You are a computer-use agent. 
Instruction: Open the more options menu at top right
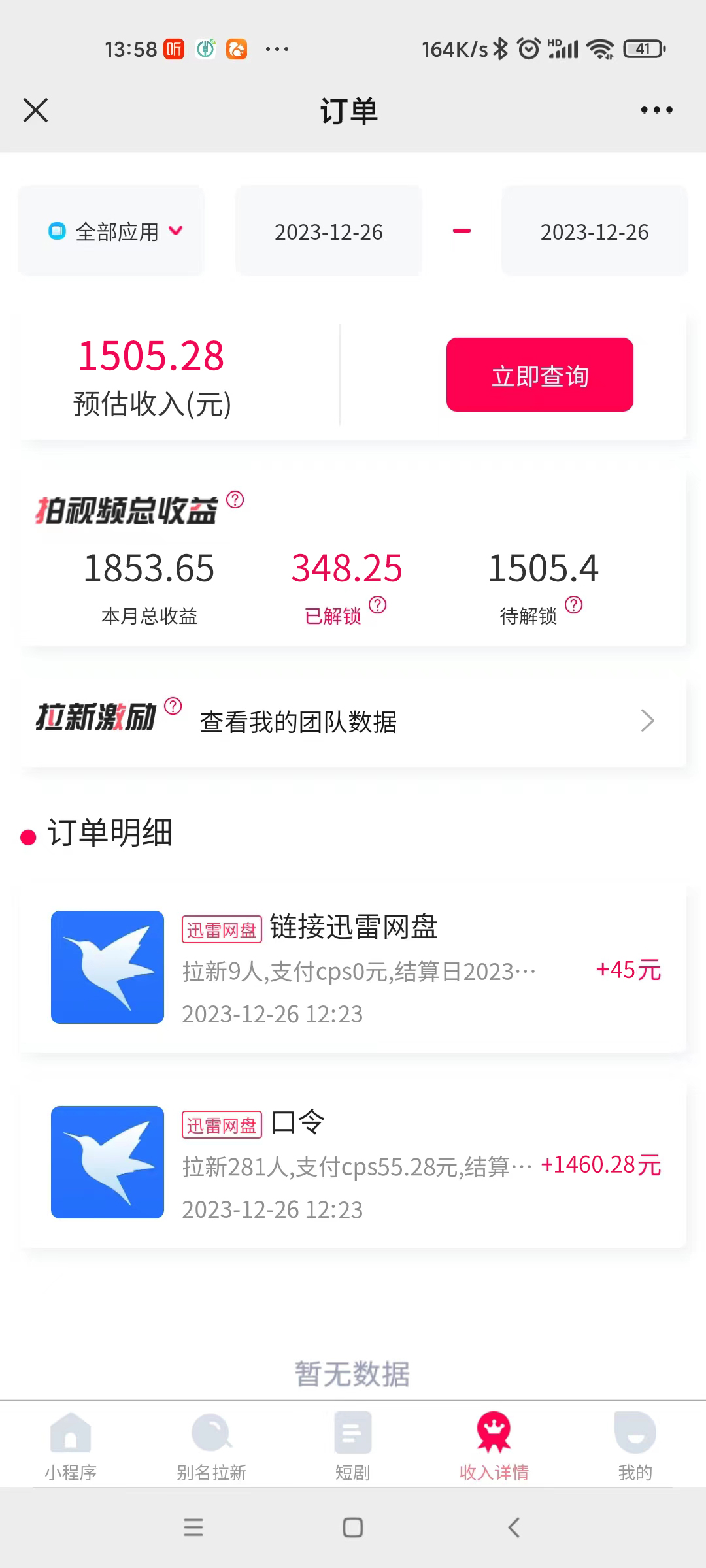click(x=656, y=110)
